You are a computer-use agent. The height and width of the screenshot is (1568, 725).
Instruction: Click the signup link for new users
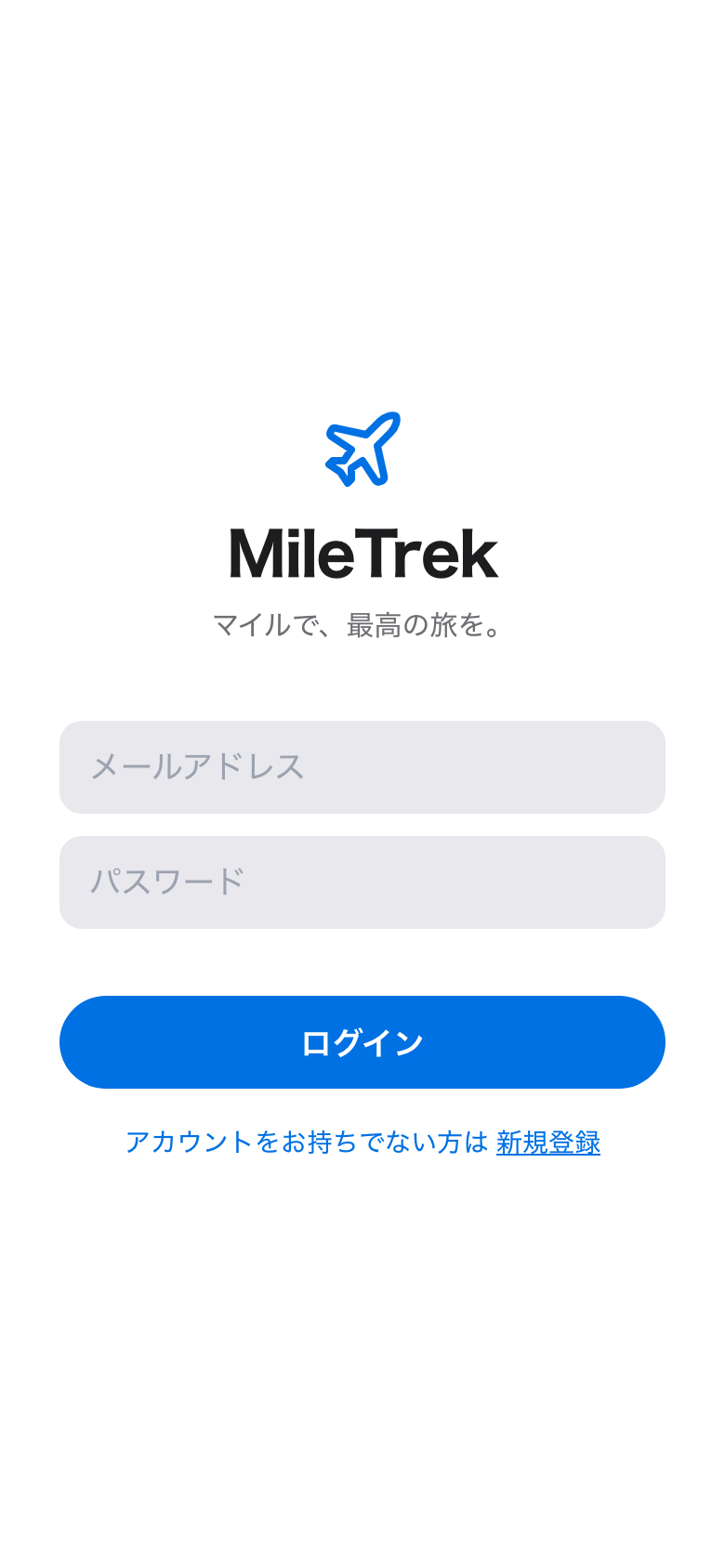[x=547, y=1143]
